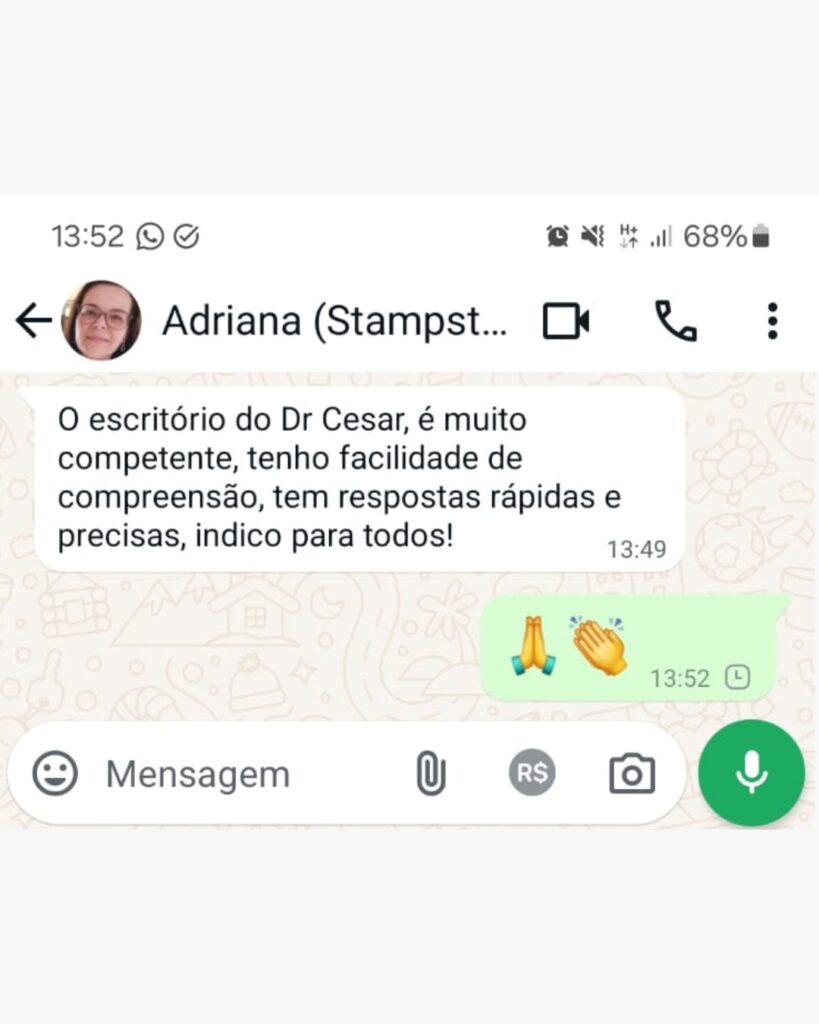Tap the clock icon on the sent message
This screenshot has height=1024, width=819.
[737, 677]
